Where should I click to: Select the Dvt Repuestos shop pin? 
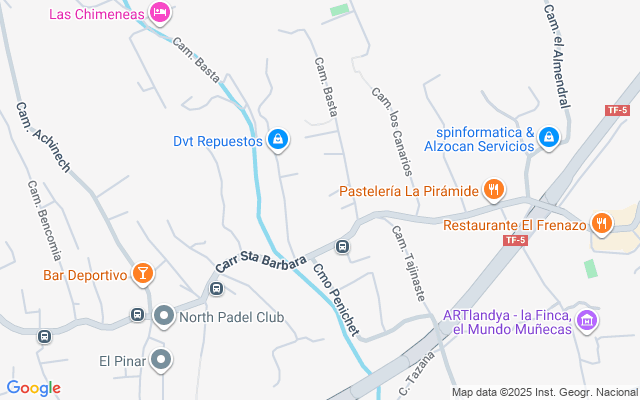click(x=279, y=140)
